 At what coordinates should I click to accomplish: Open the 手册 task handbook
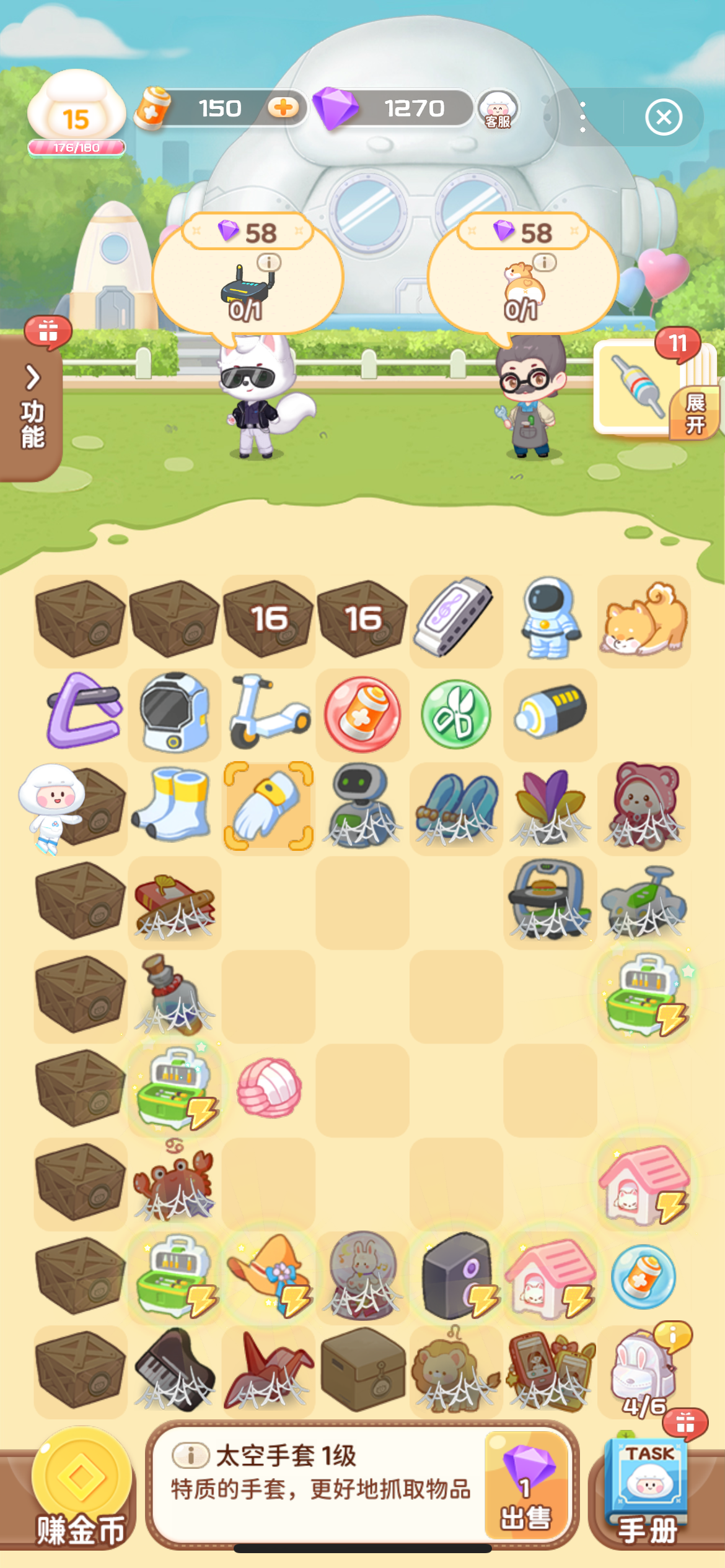pos(648,1491)
